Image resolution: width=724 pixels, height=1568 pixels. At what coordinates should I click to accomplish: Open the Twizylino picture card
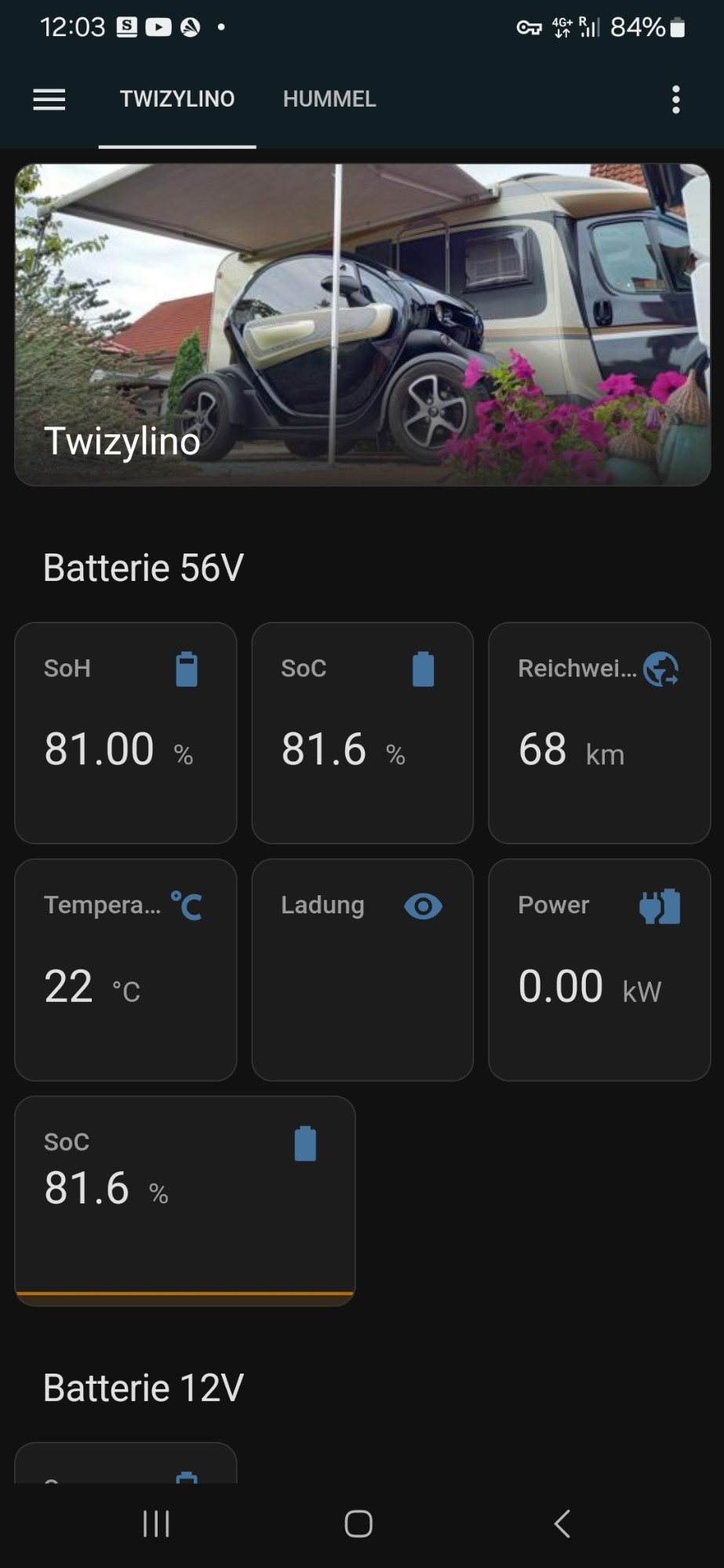(x=362, y=325)
